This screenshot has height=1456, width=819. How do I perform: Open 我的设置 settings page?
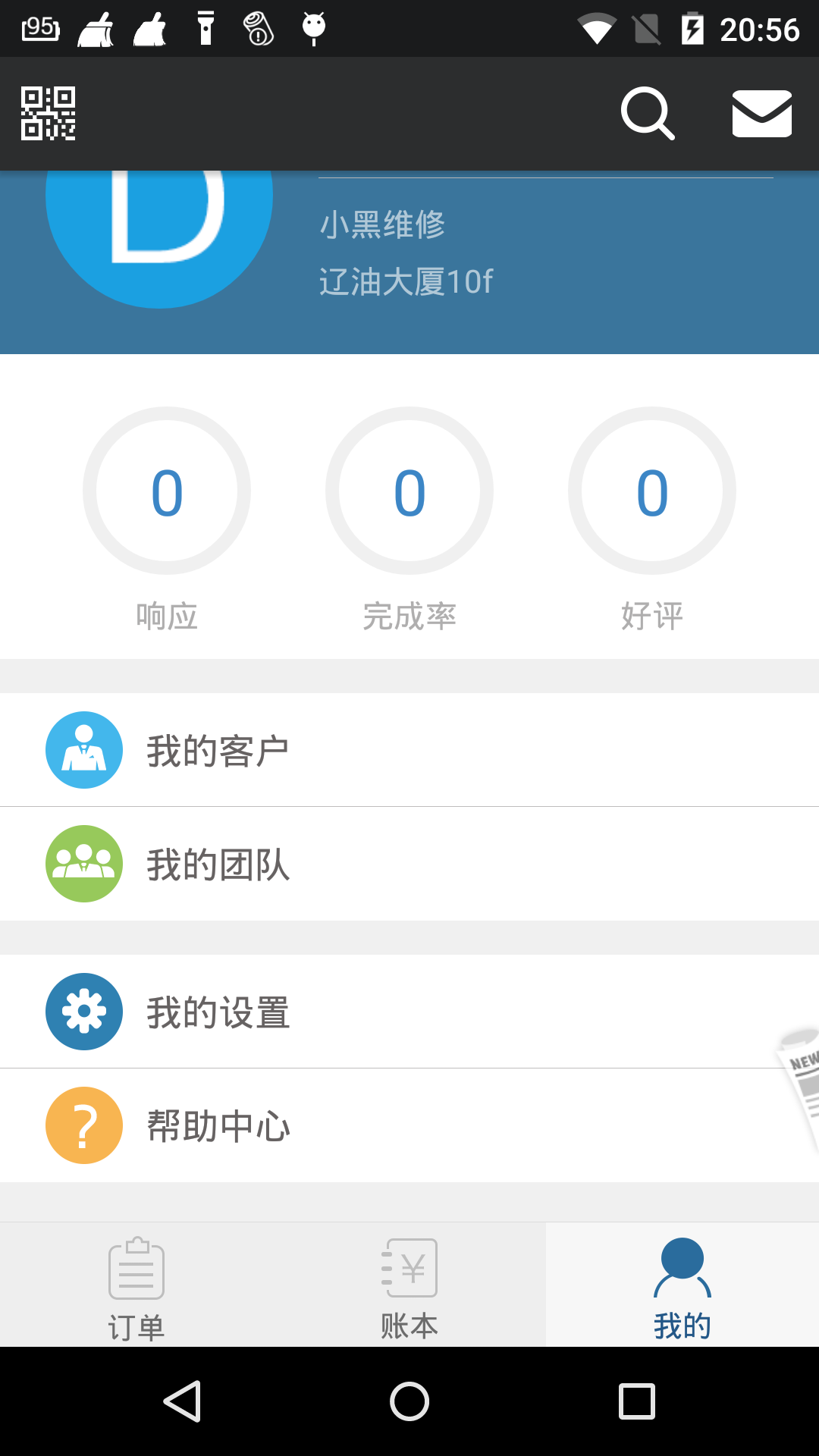coord(218,1011)
